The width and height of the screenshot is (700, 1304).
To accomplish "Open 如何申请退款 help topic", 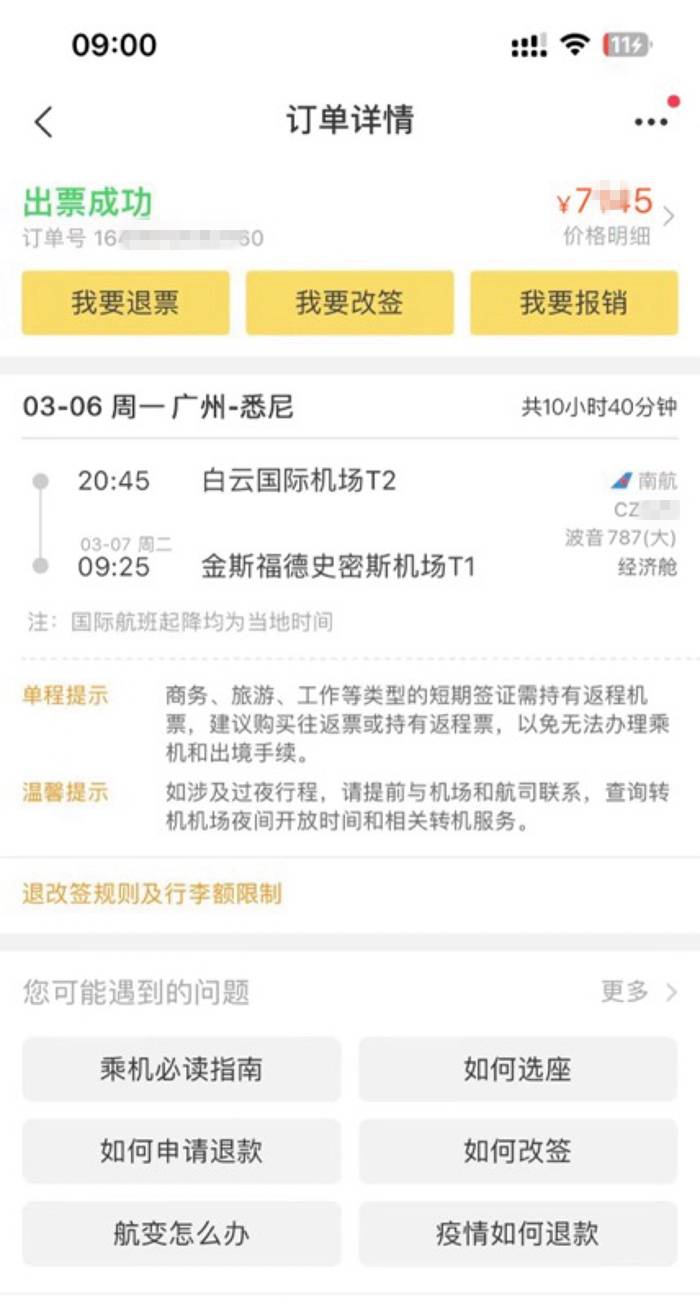I will coord(181,1151).
